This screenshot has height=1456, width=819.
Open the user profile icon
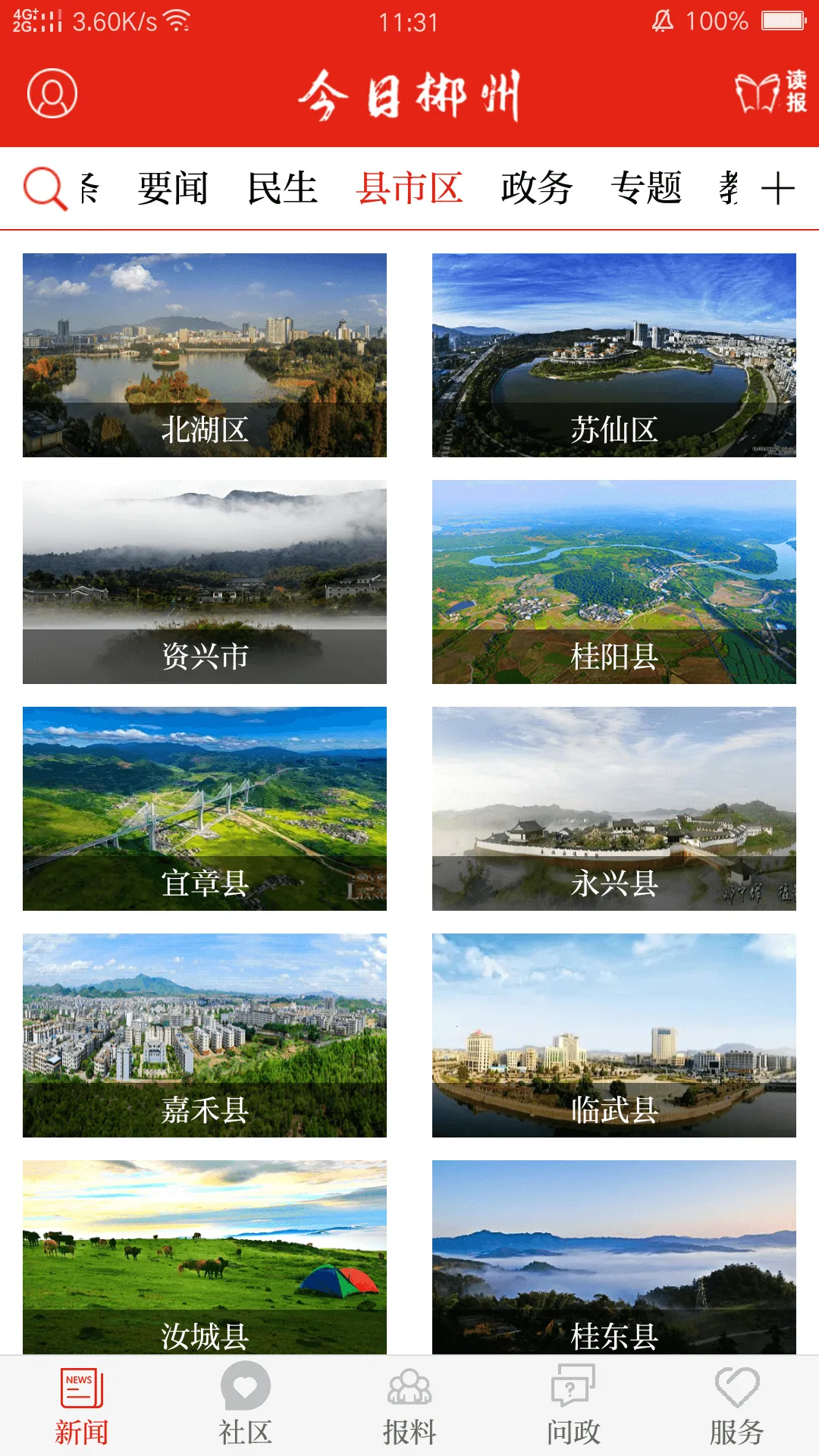point(52,94)
